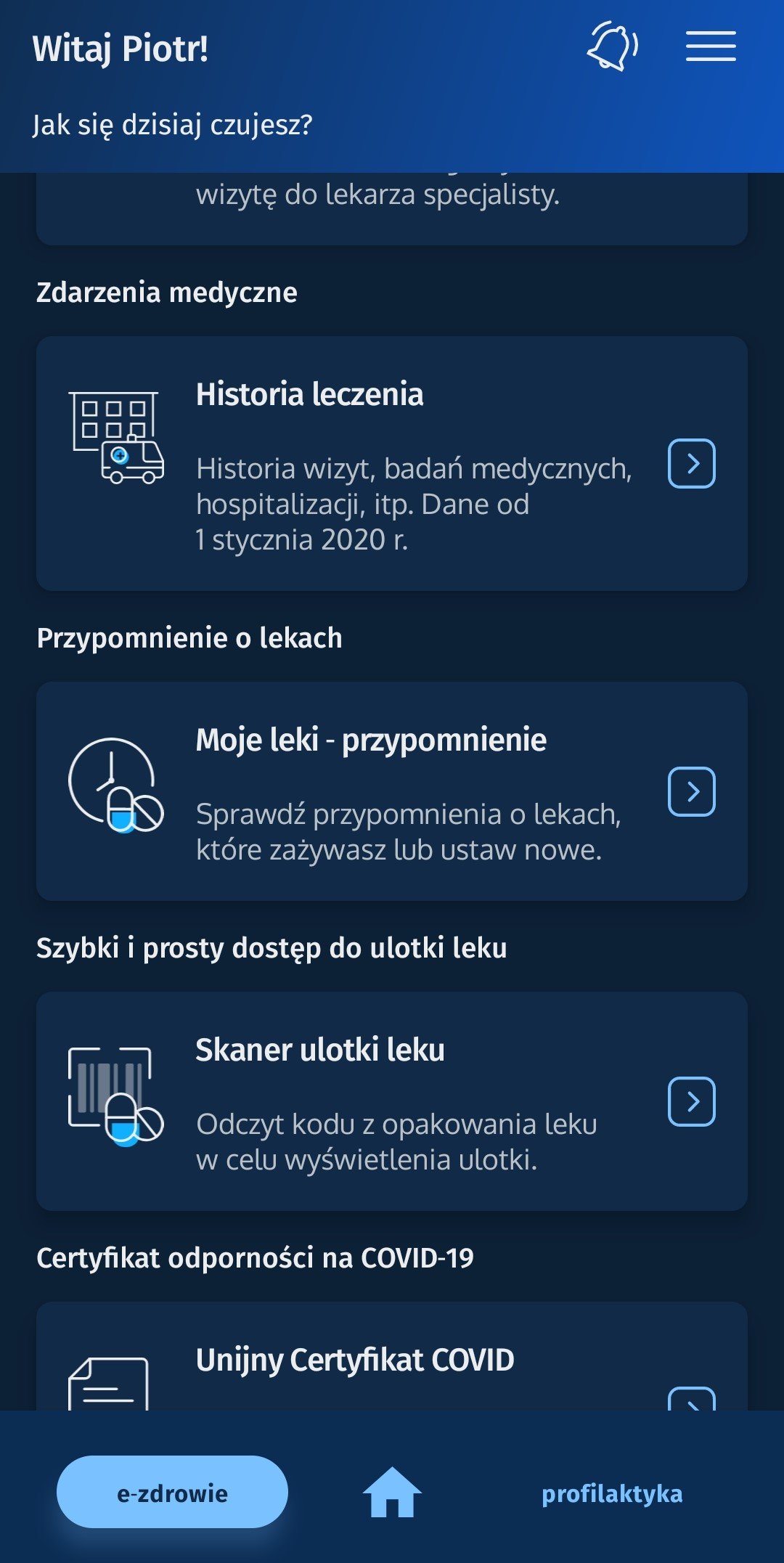Go to the home screen tab

[x=392, y=1492]
